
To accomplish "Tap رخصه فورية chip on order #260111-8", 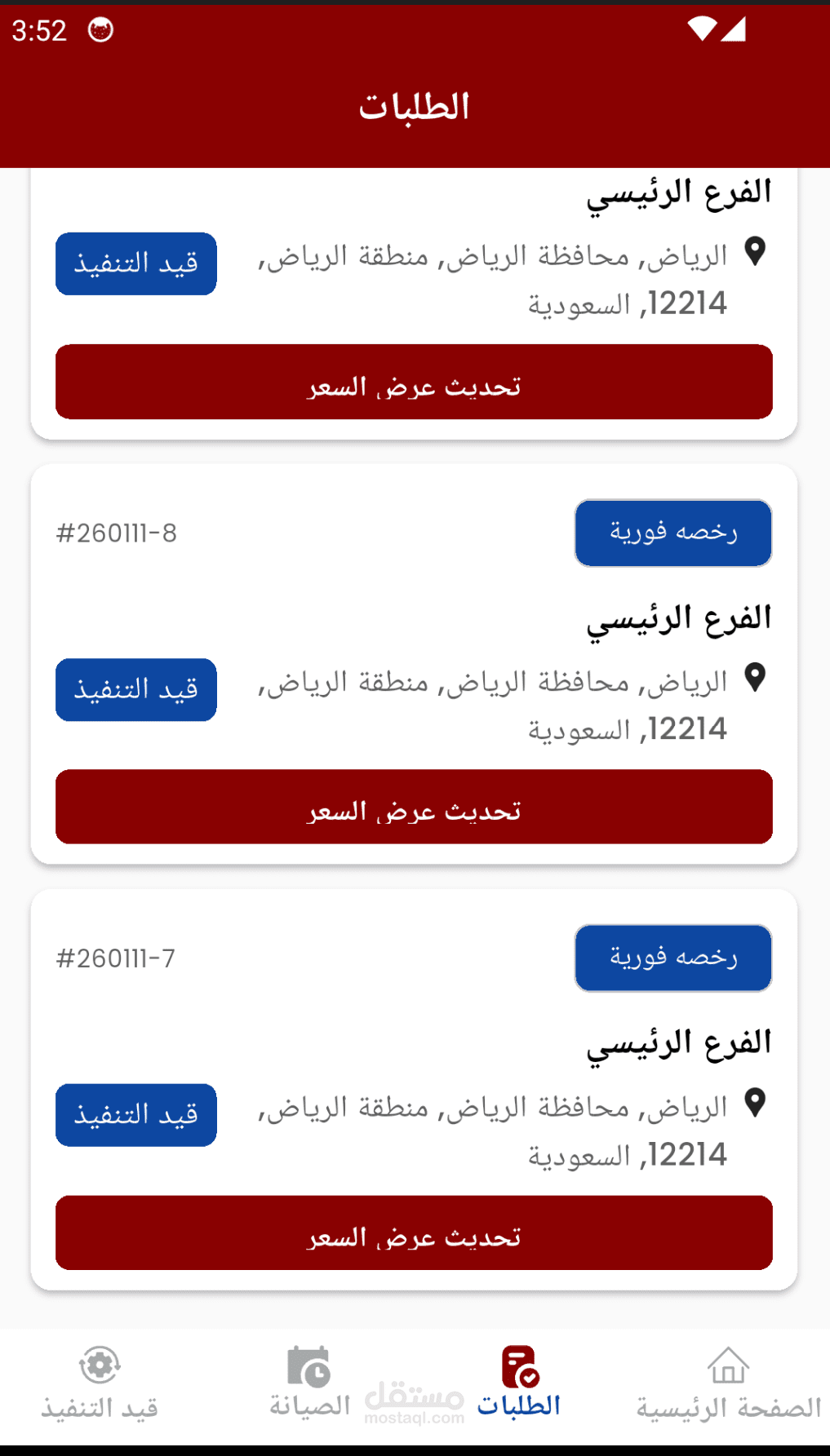I will pyautogui.click(x=673, y=533).
